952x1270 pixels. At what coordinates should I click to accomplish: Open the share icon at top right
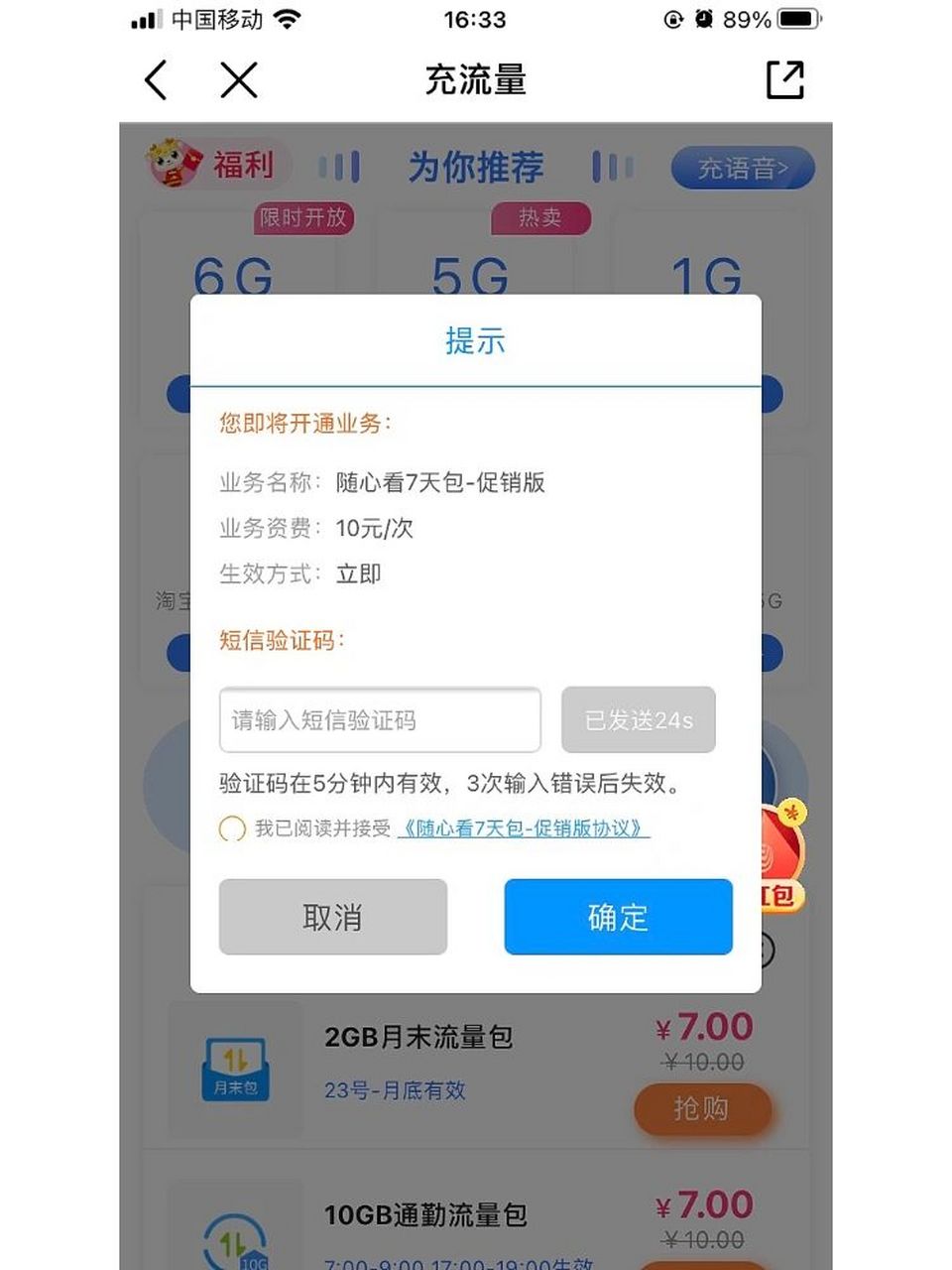click(784, 79)
